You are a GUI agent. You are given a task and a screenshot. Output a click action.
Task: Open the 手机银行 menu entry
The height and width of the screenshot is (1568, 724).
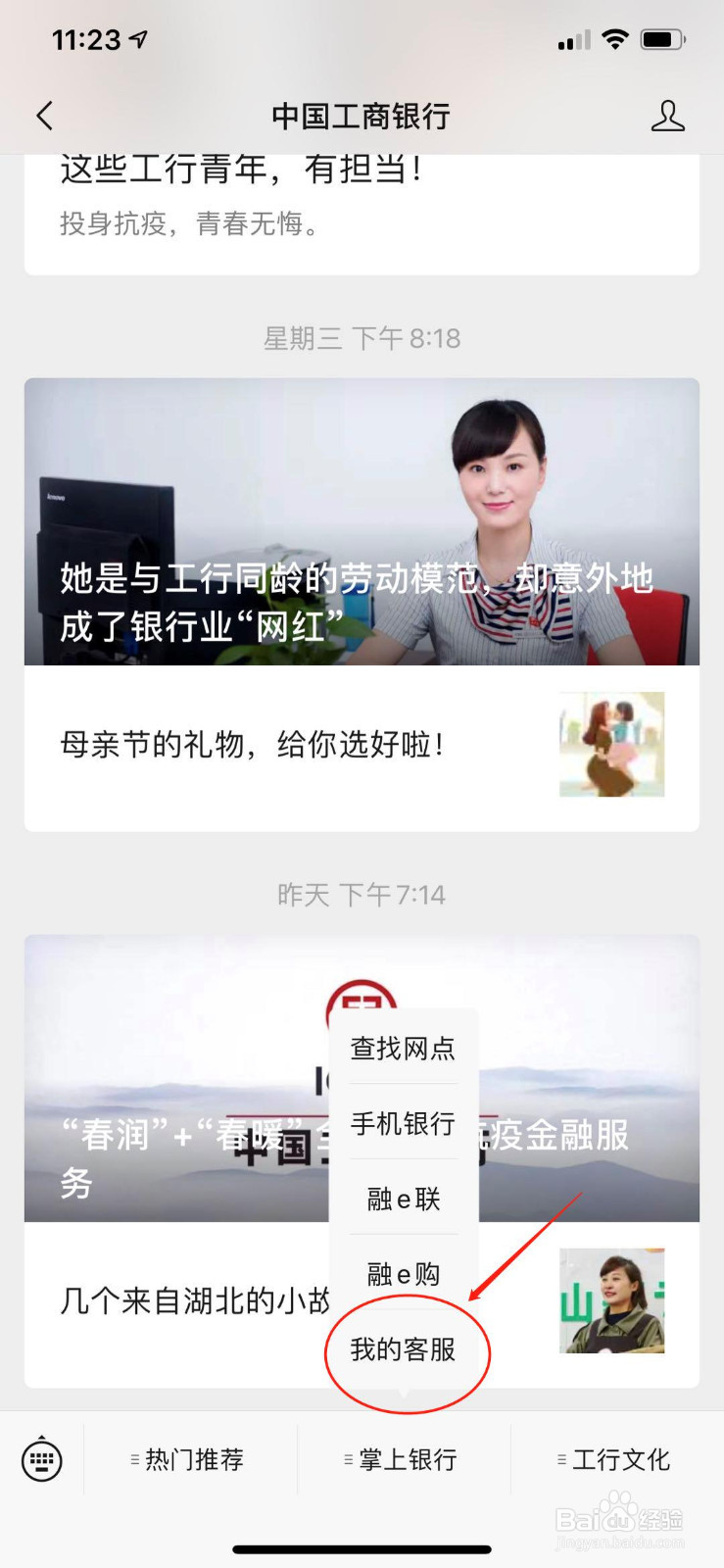[404, 1124]
